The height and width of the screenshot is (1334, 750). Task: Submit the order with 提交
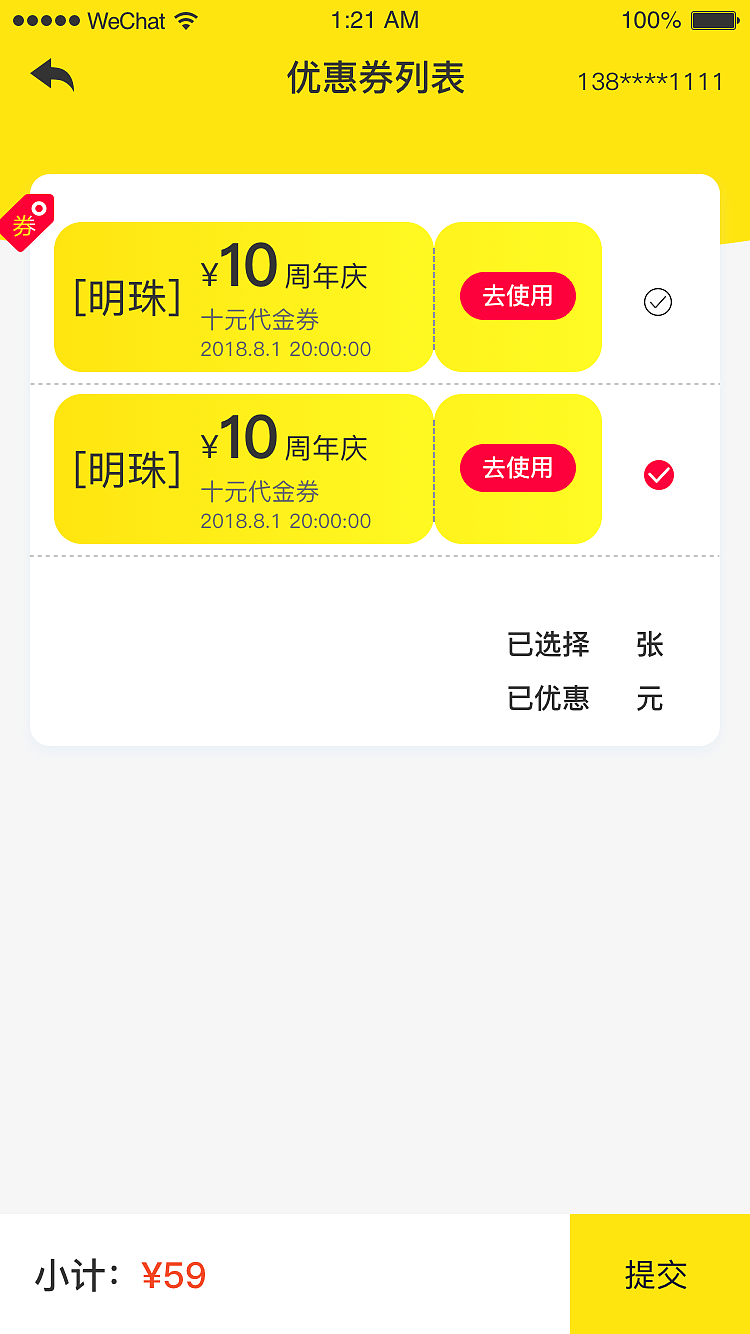(x=658, y=1274)
